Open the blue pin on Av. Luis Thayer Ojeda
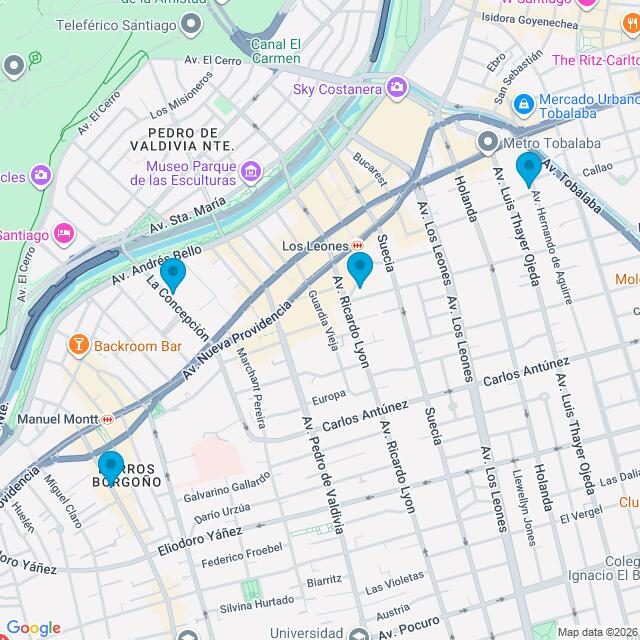Viewport: 640px width, 640px height. click(529, 166)
